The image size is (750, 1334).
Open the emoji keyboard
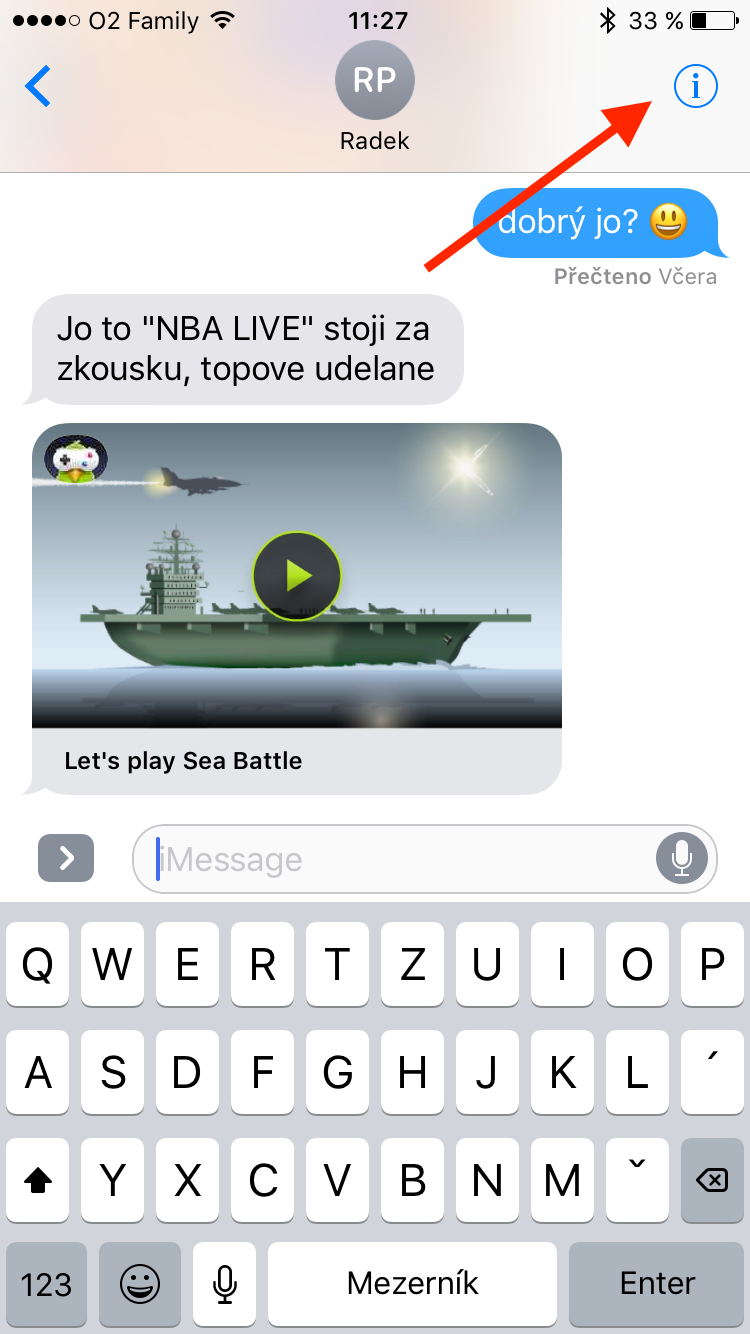[140, 1283]
